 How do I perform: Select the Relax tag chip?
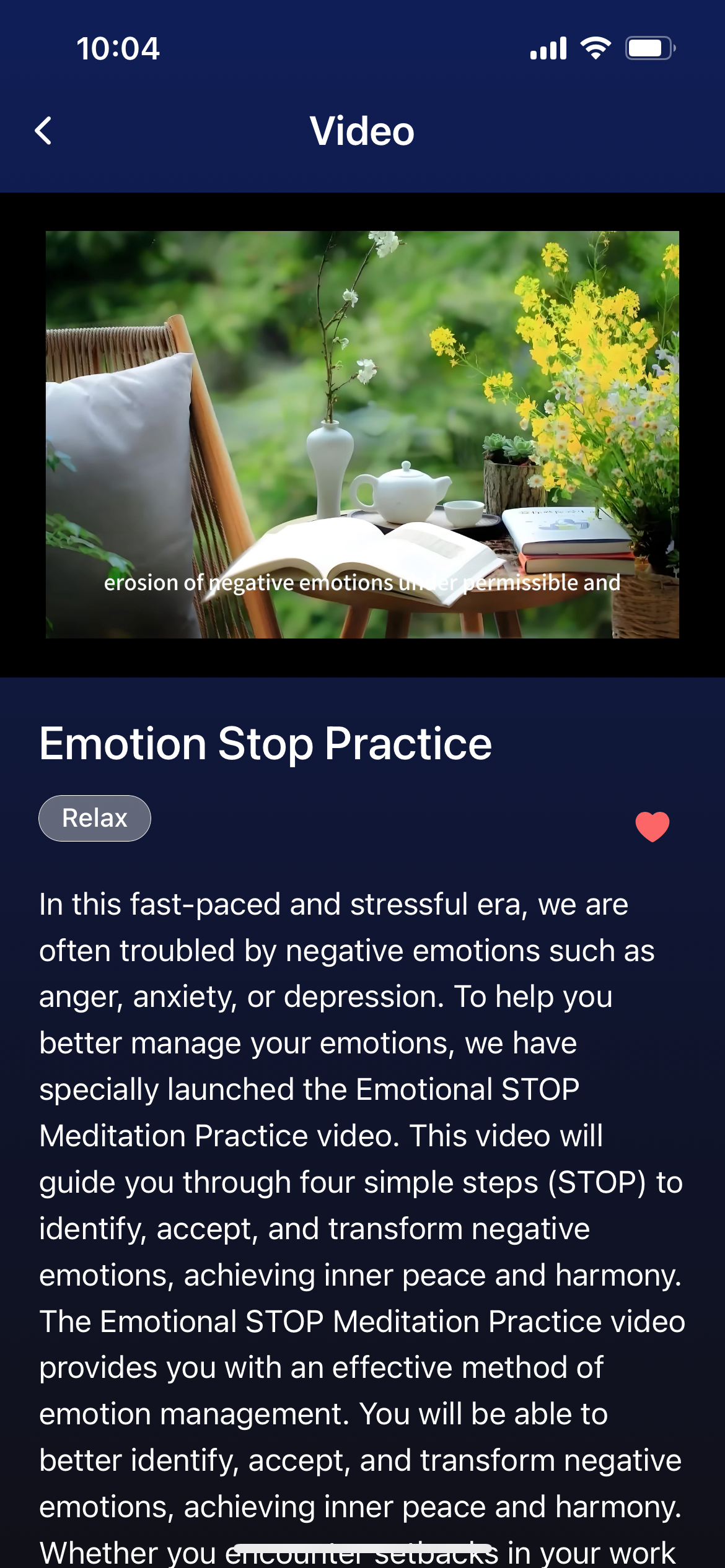[x=95, y=818]
